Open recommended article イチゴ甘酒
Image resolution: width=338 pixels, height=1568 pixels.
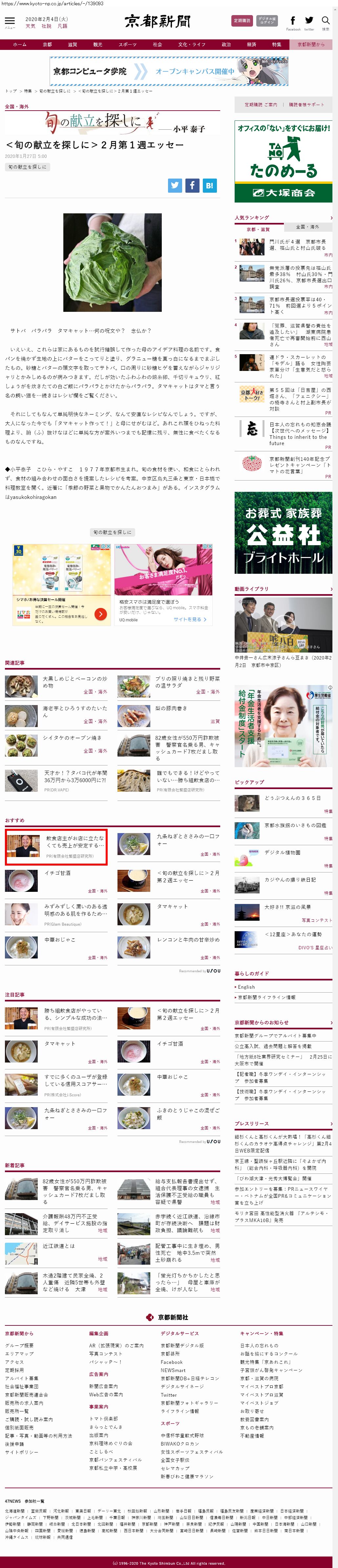57,872
